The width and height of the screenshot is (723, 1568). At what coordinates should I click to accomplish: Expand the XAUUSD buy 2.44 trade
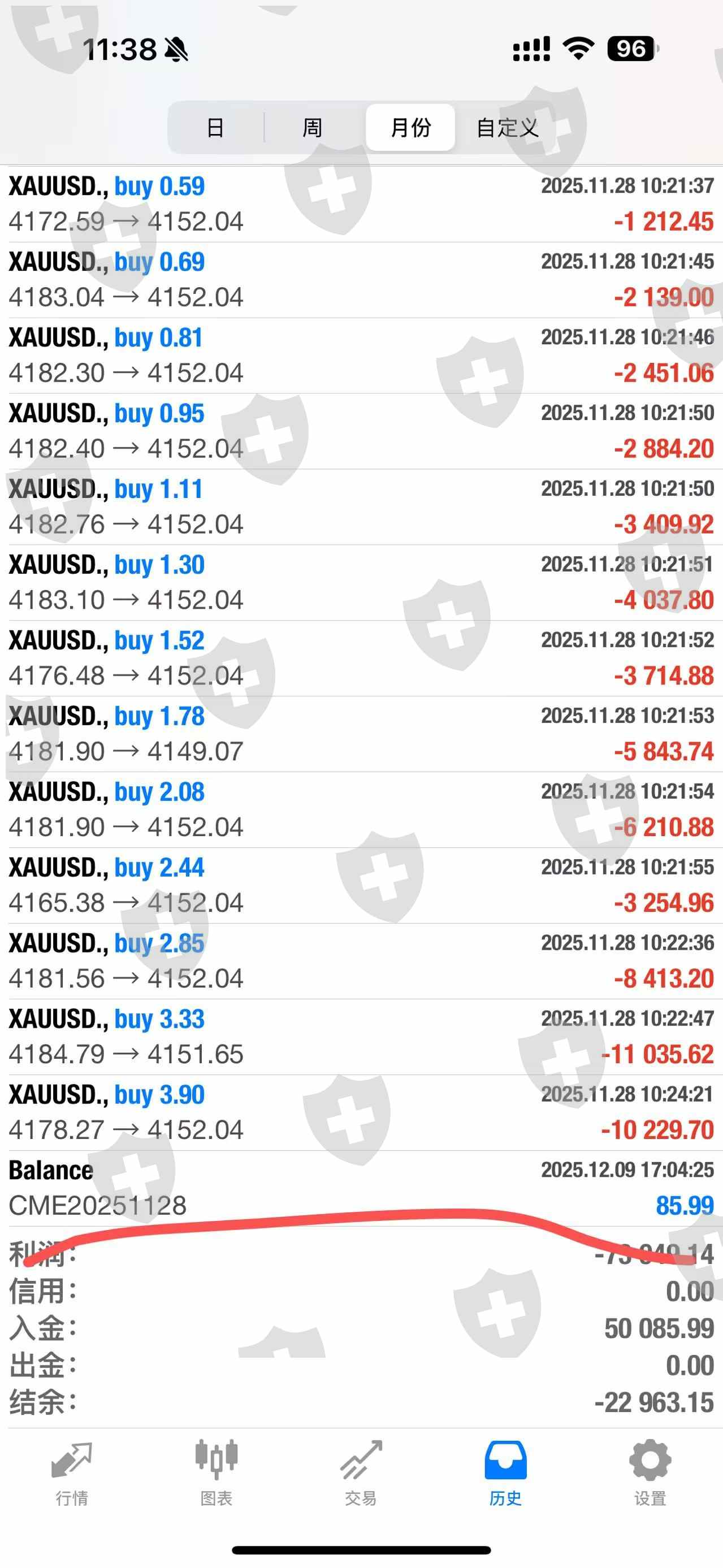362,885
